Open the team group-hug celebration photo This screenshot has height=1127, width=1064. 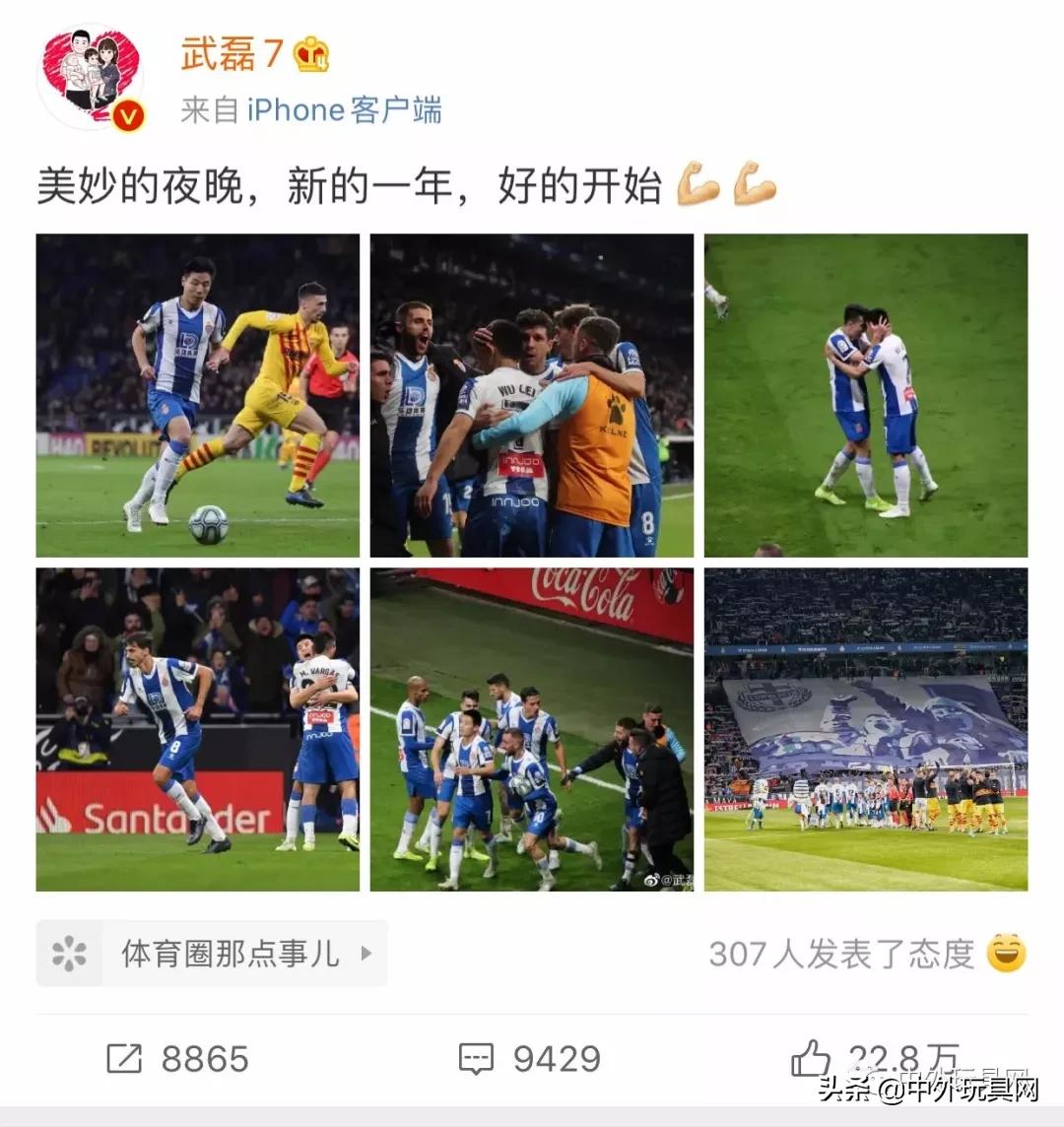(x=532, y=394)
